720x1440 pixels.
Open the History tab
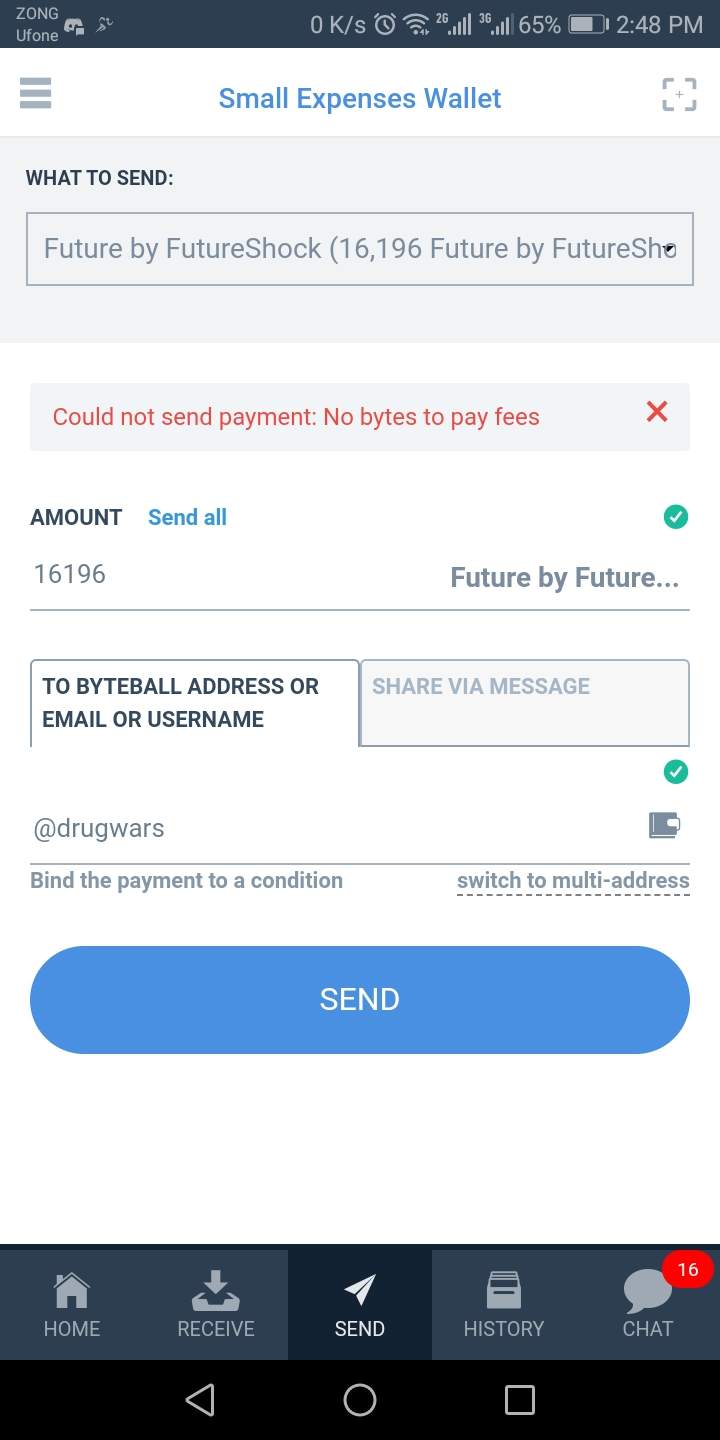[504, 1304]
